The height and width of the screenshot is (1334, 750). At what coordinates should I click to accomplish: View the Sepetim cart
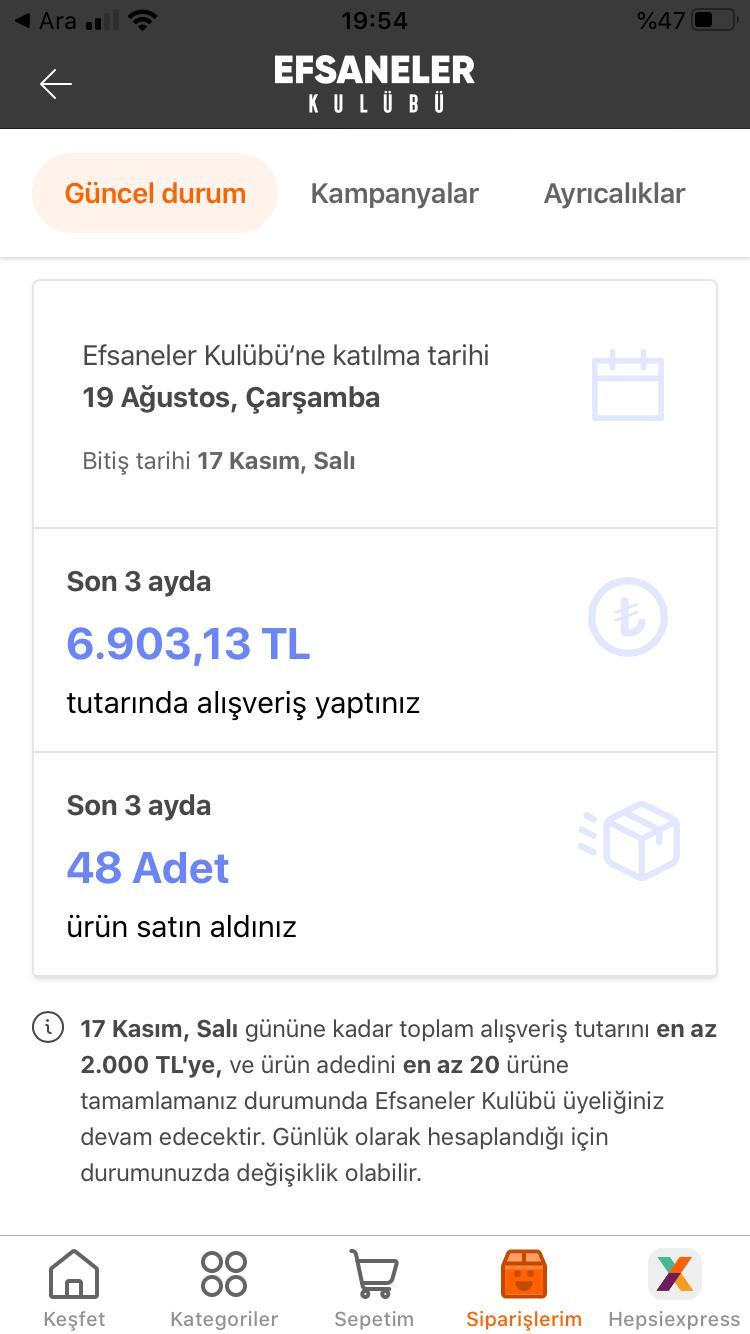tap(374, 1289)
